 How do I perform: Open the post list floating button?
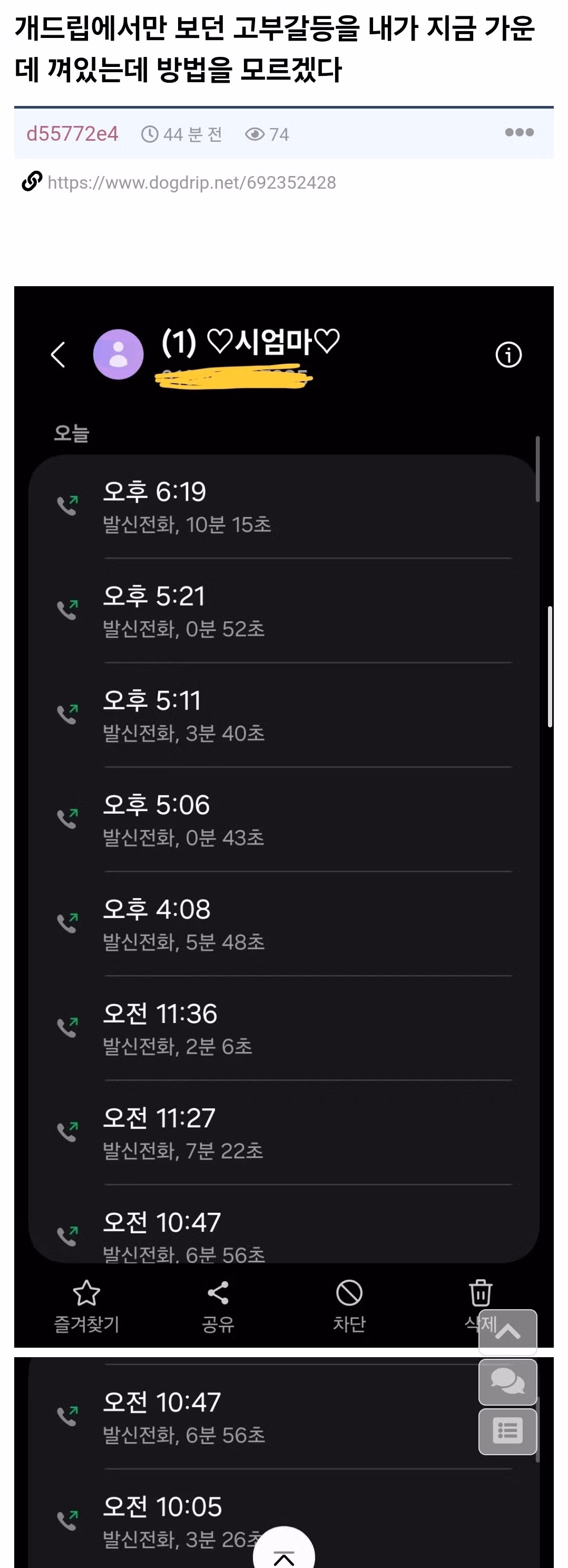pos(507,1431)
